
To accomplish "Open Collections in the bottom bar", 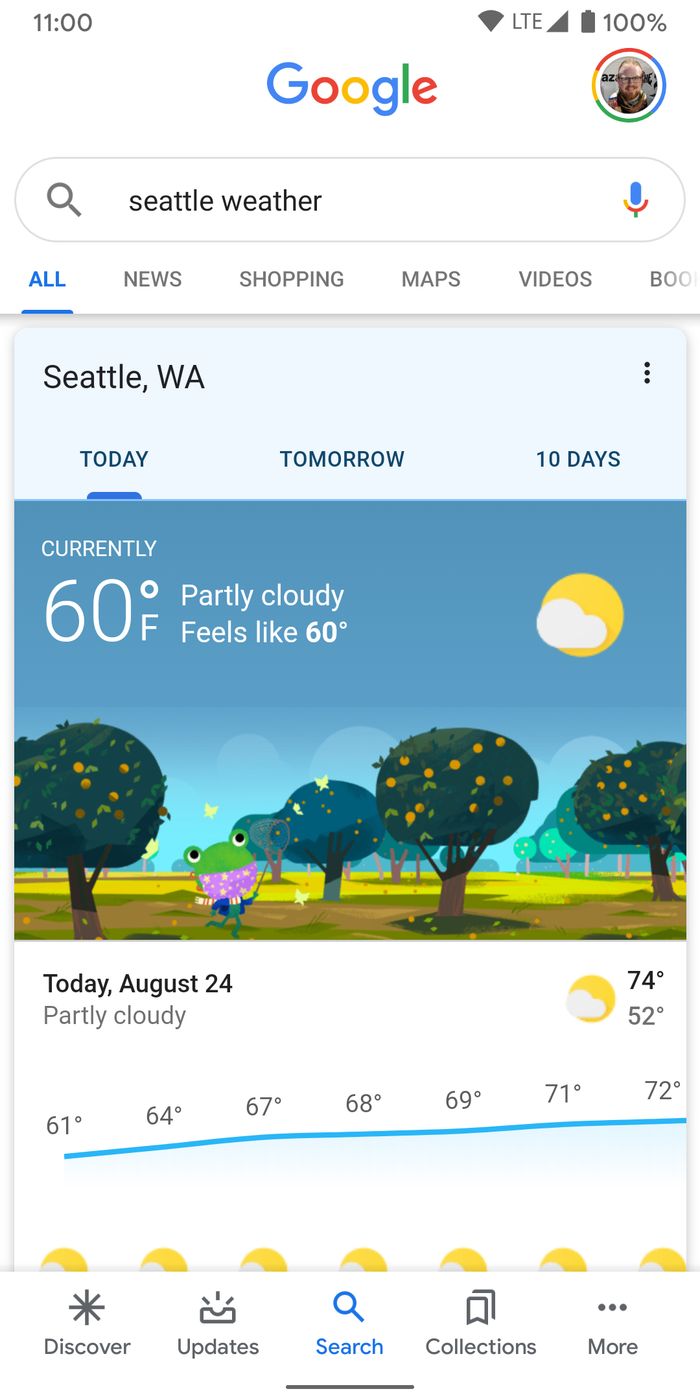I will 481,1324.
